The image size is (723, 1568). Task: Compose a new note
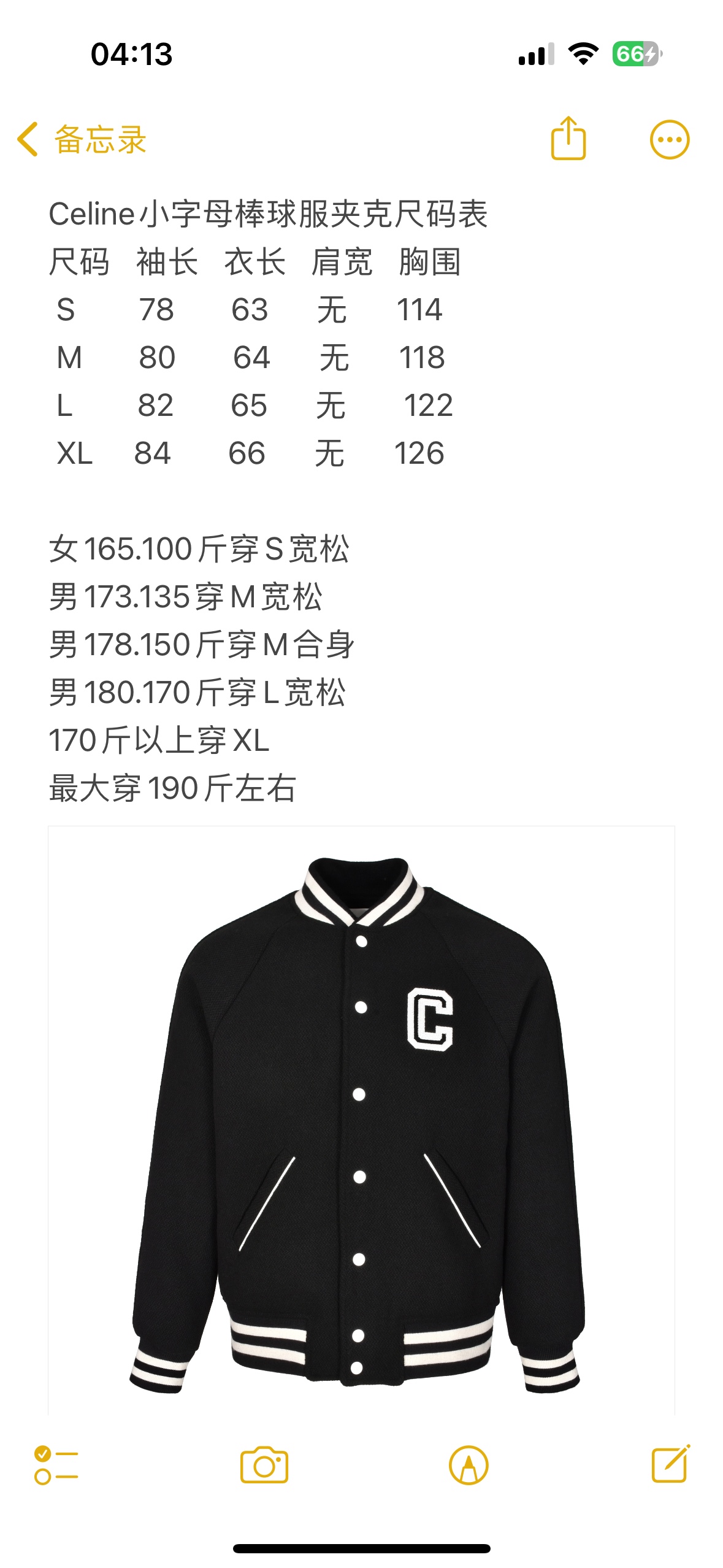tap(670, 1465)
